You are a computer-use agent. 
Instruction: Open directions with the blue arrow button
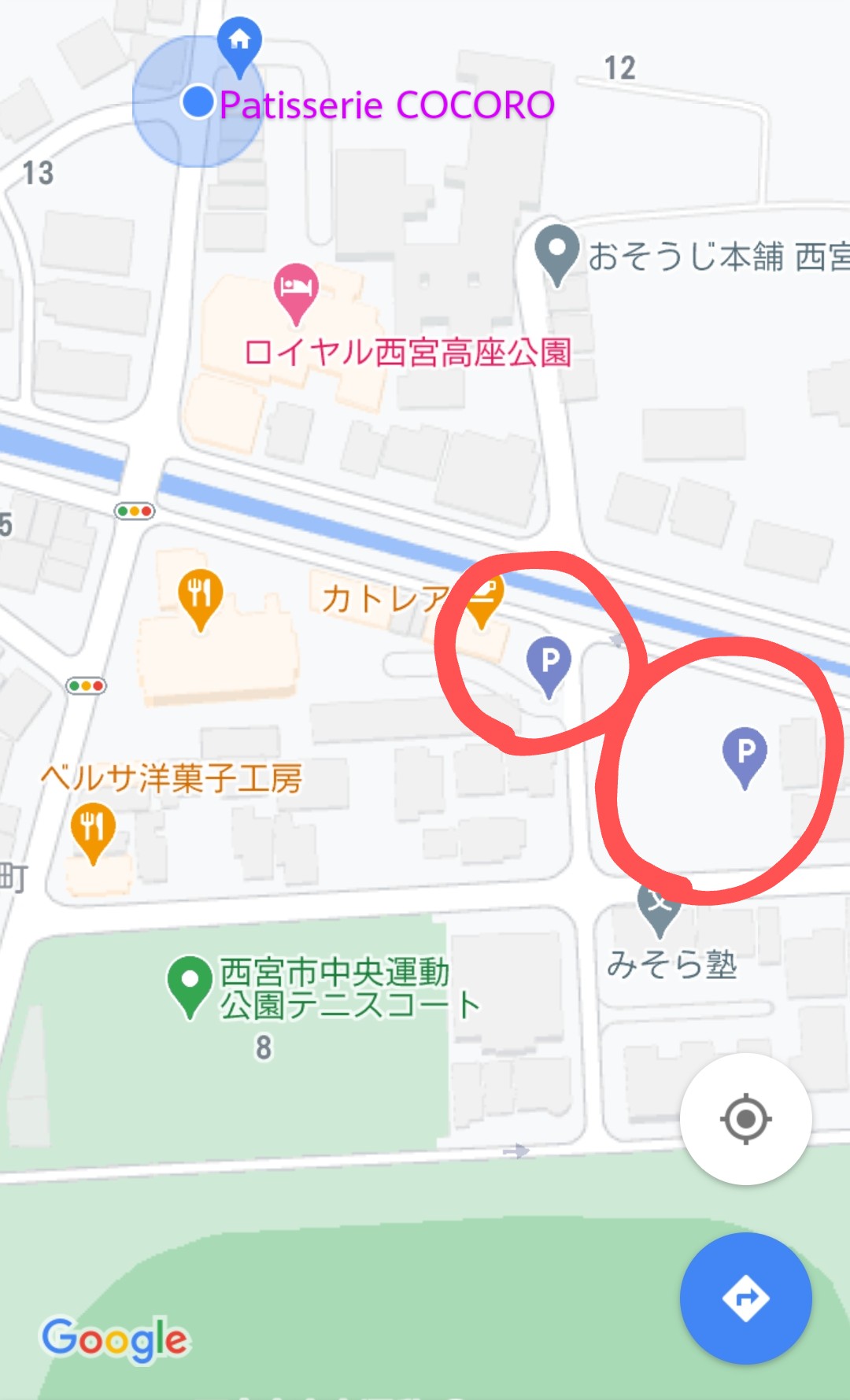(x=745, y=1298)
